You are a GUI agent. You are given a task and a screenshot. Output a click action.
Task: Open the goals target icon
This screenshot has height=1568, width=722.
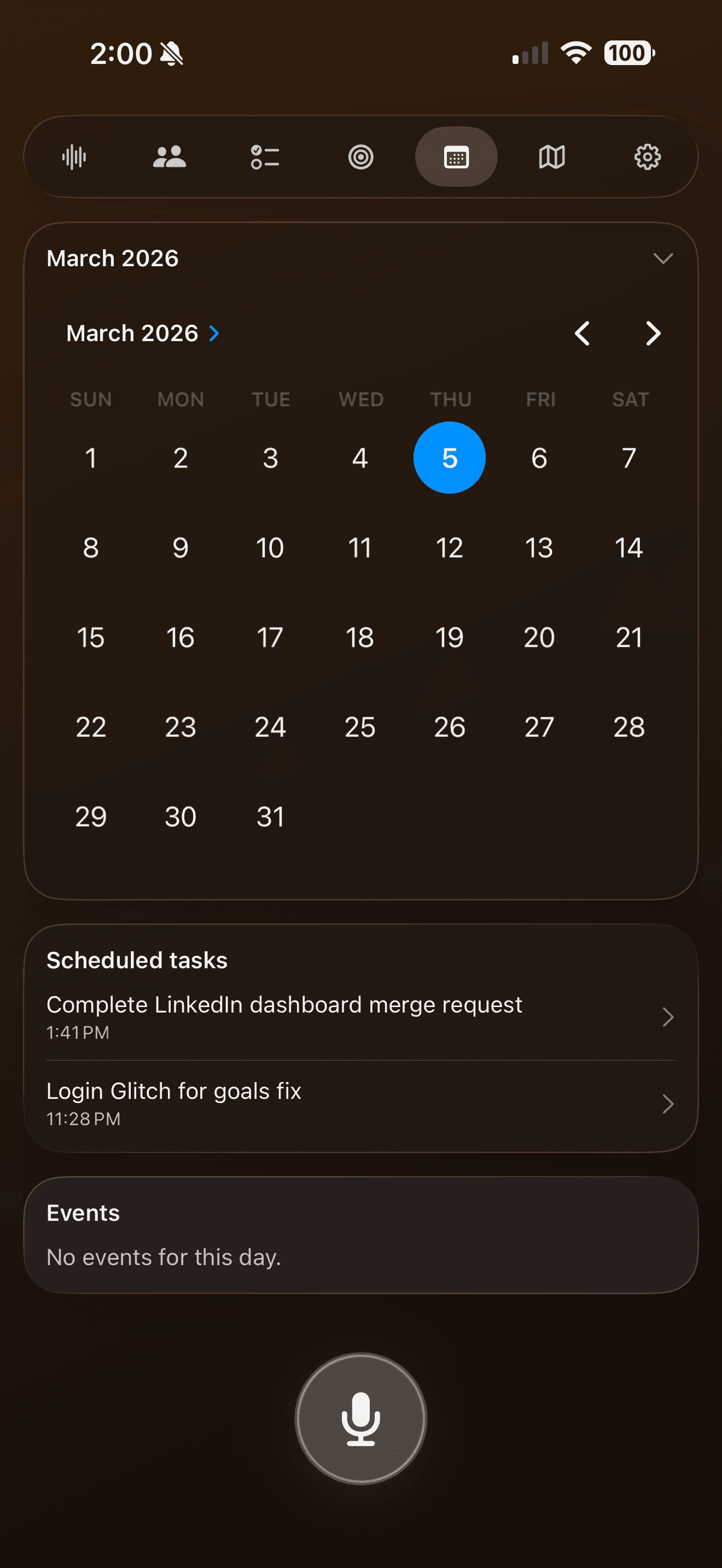pos(360,156)
